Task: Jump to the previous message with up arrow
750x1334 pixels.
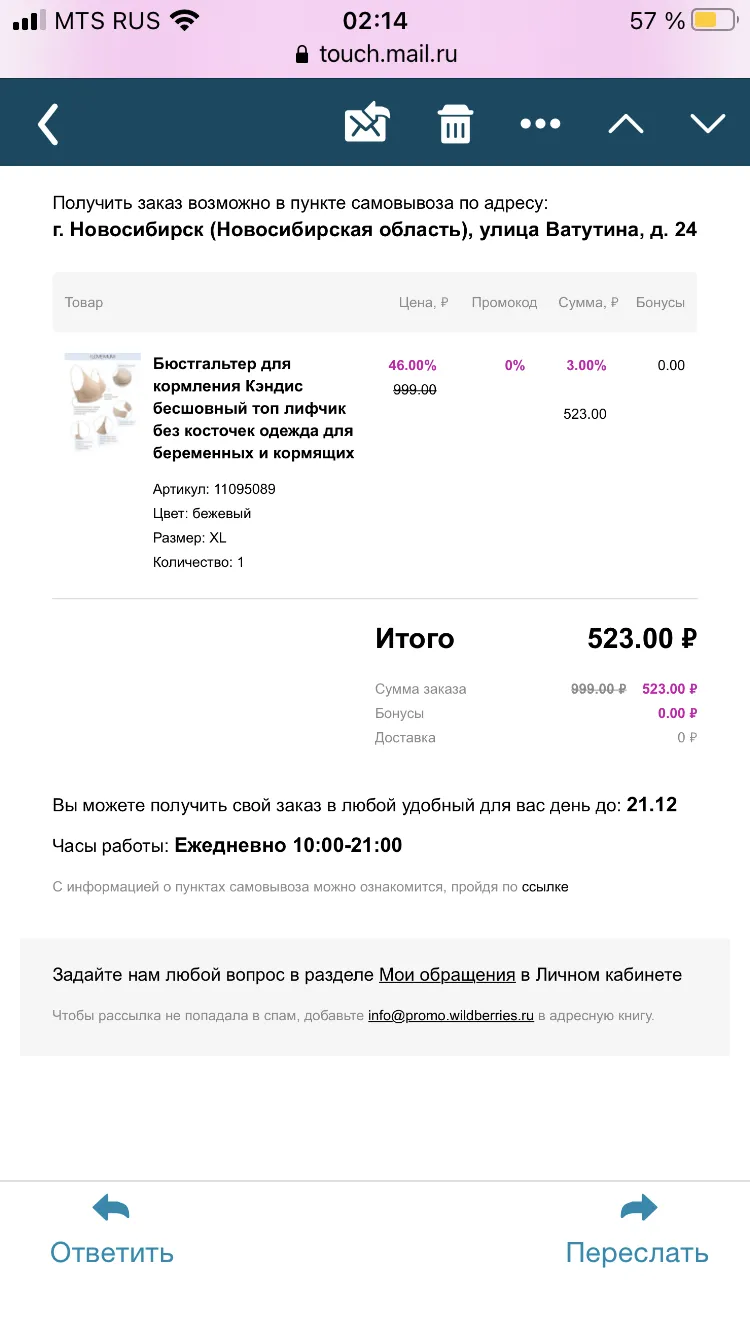Action: coord(626,124)
